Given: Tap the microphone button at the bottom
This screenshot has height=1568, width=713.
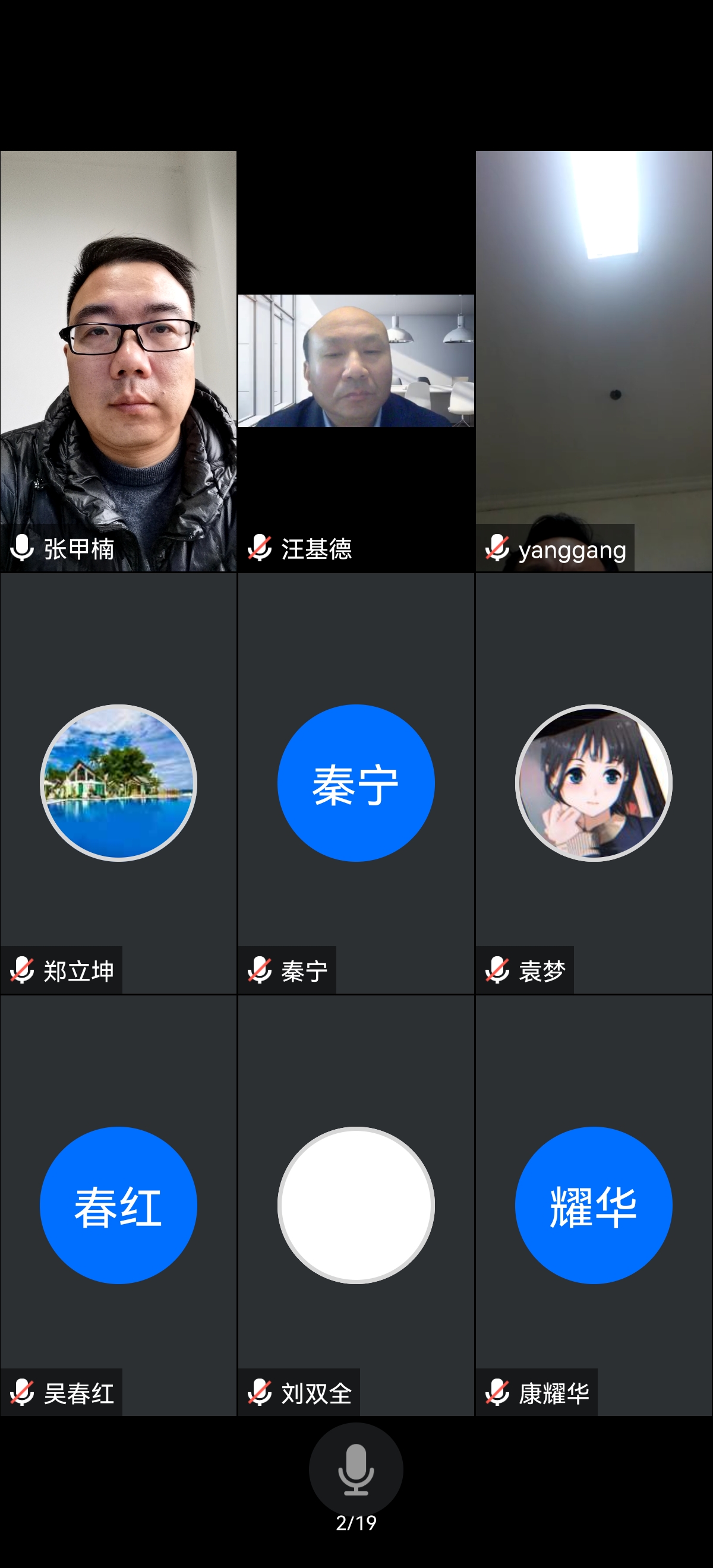Looking at the screenshot, I should tap(355, 1469).
